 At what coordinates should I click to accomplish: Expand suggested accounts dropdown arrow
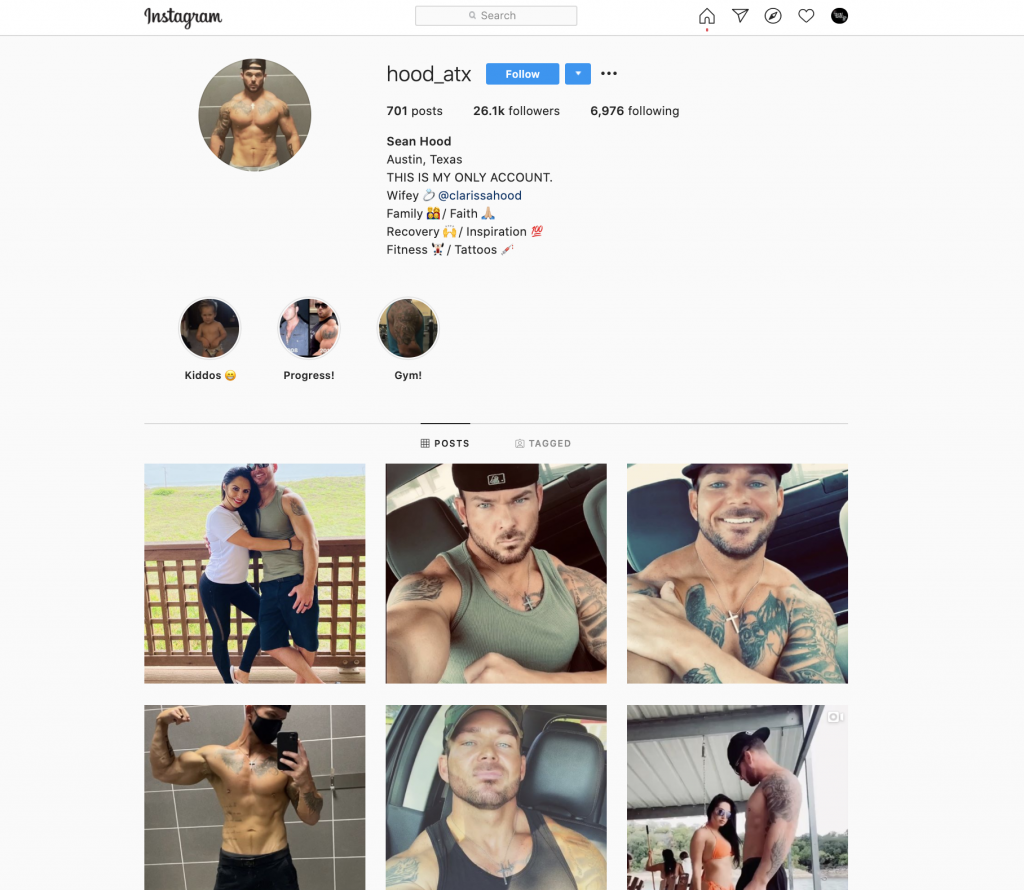[x=577, y=74]
